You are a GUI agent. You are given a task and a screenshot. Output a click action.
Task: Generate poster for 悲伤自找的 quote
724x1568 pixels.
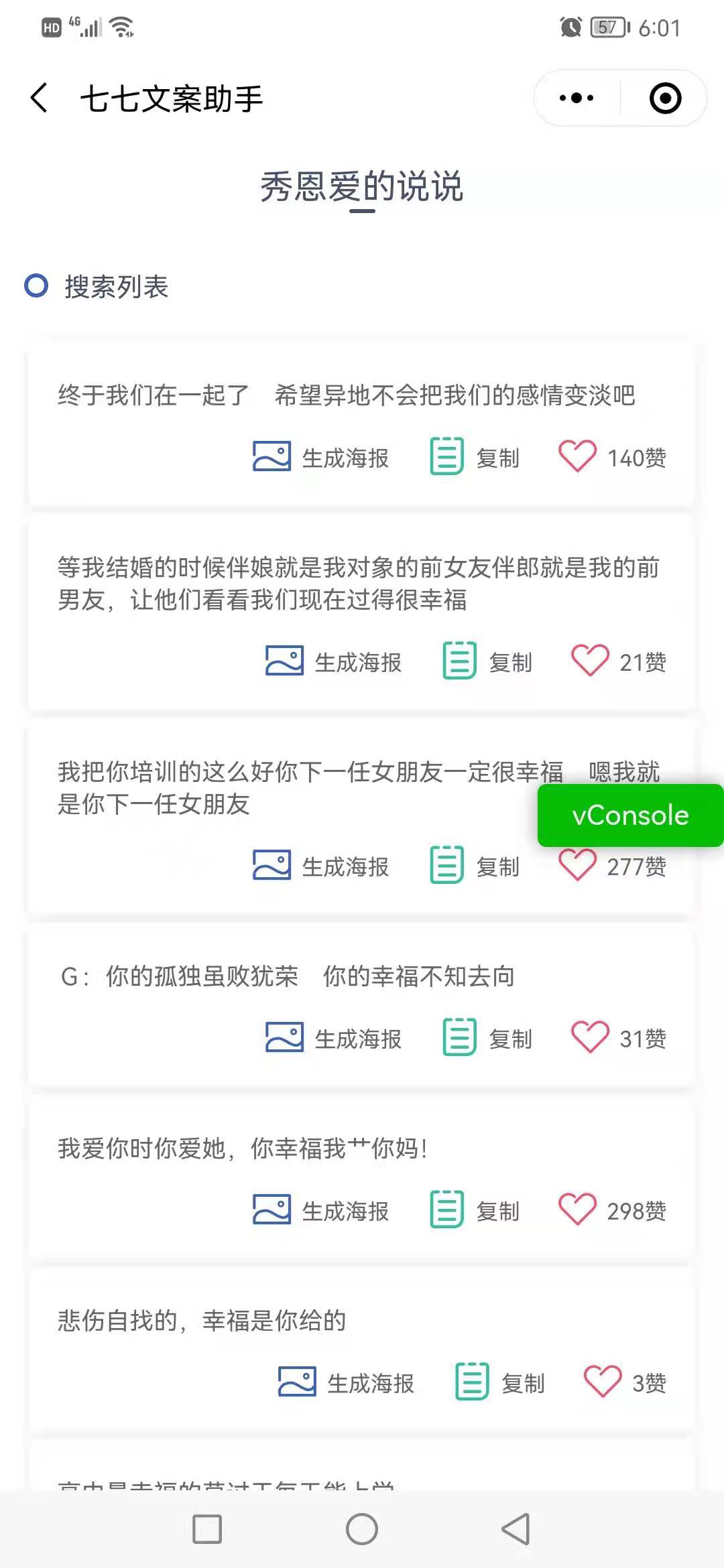point(346,1383)
